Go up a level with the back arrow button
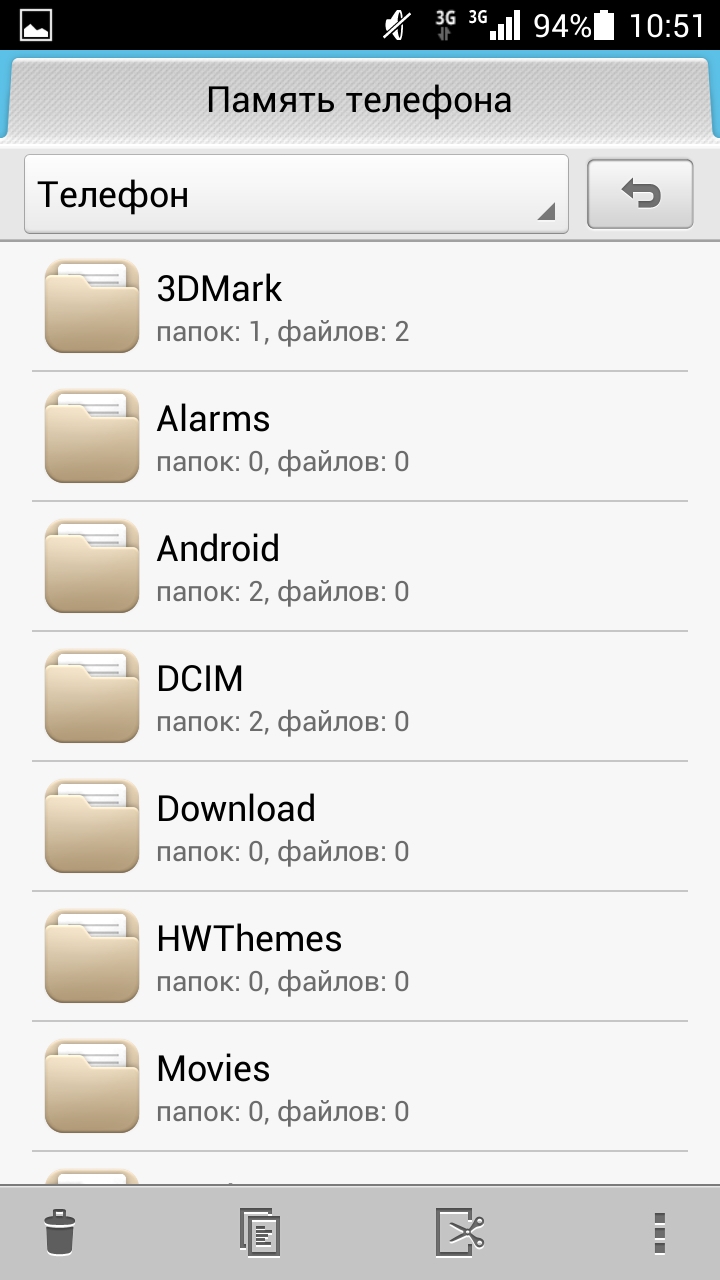 [640, 194]
